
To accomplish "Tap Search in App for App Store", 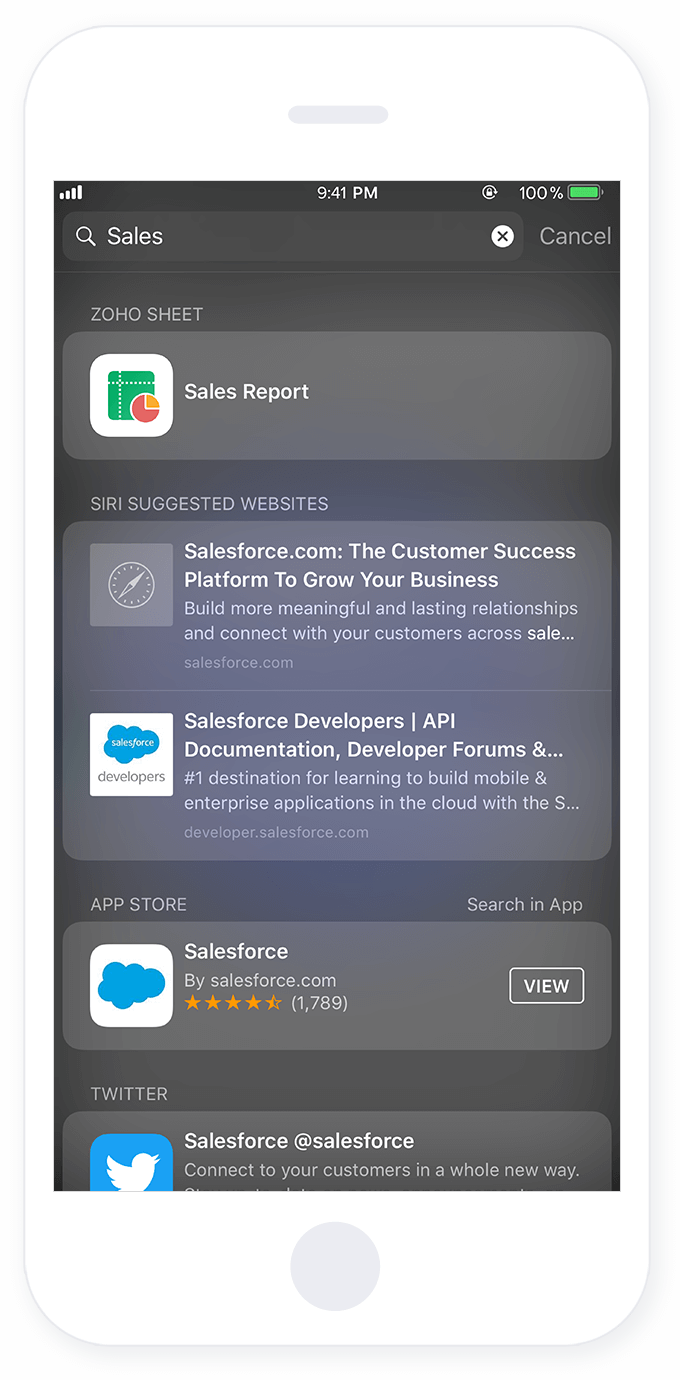I will point(524,904).
